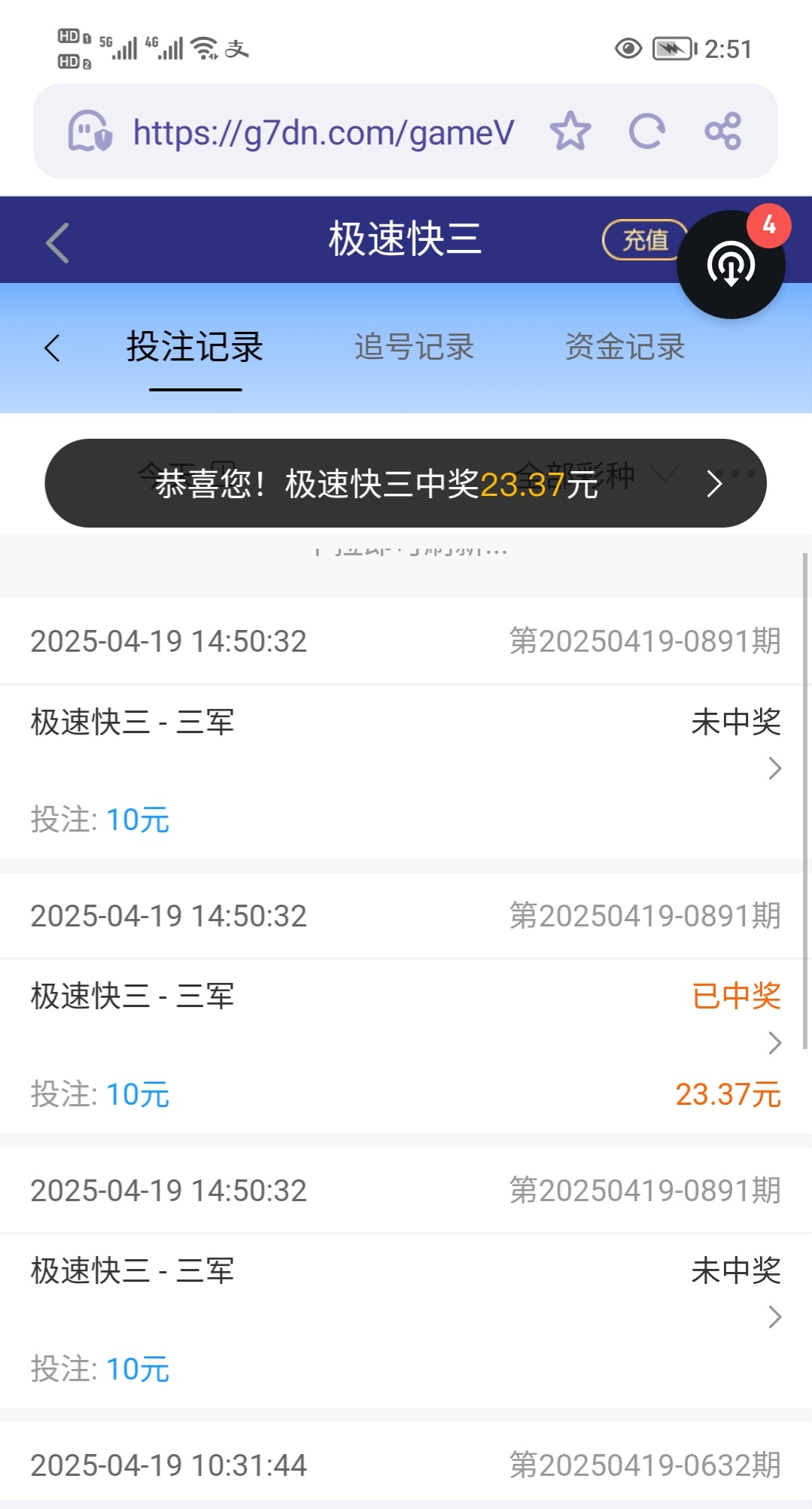Reload the page in the browser
Screen dimensions: 812x1509
pos(646,132)
